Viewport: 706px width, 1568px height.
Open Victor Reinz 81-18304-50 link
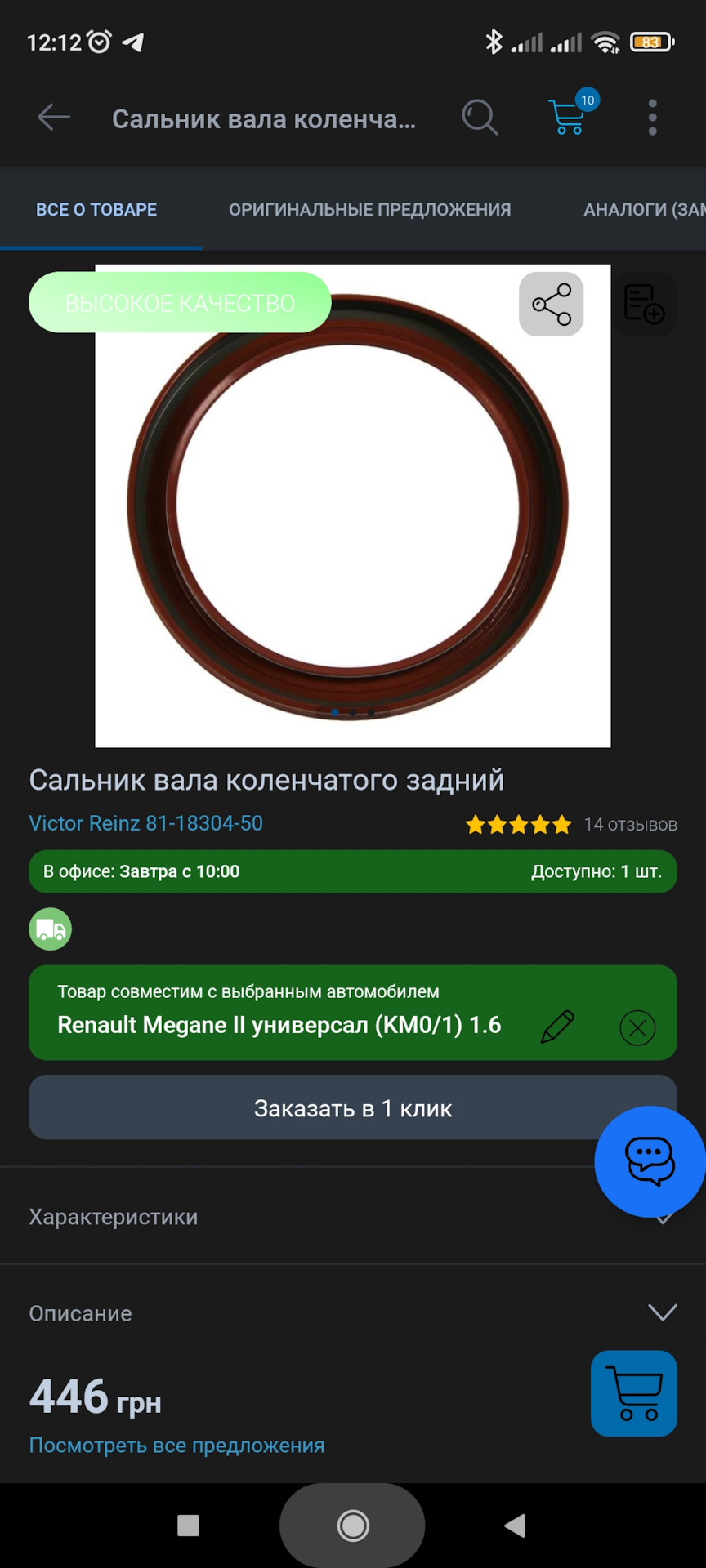pyautogui.click(x=146, y=823)
